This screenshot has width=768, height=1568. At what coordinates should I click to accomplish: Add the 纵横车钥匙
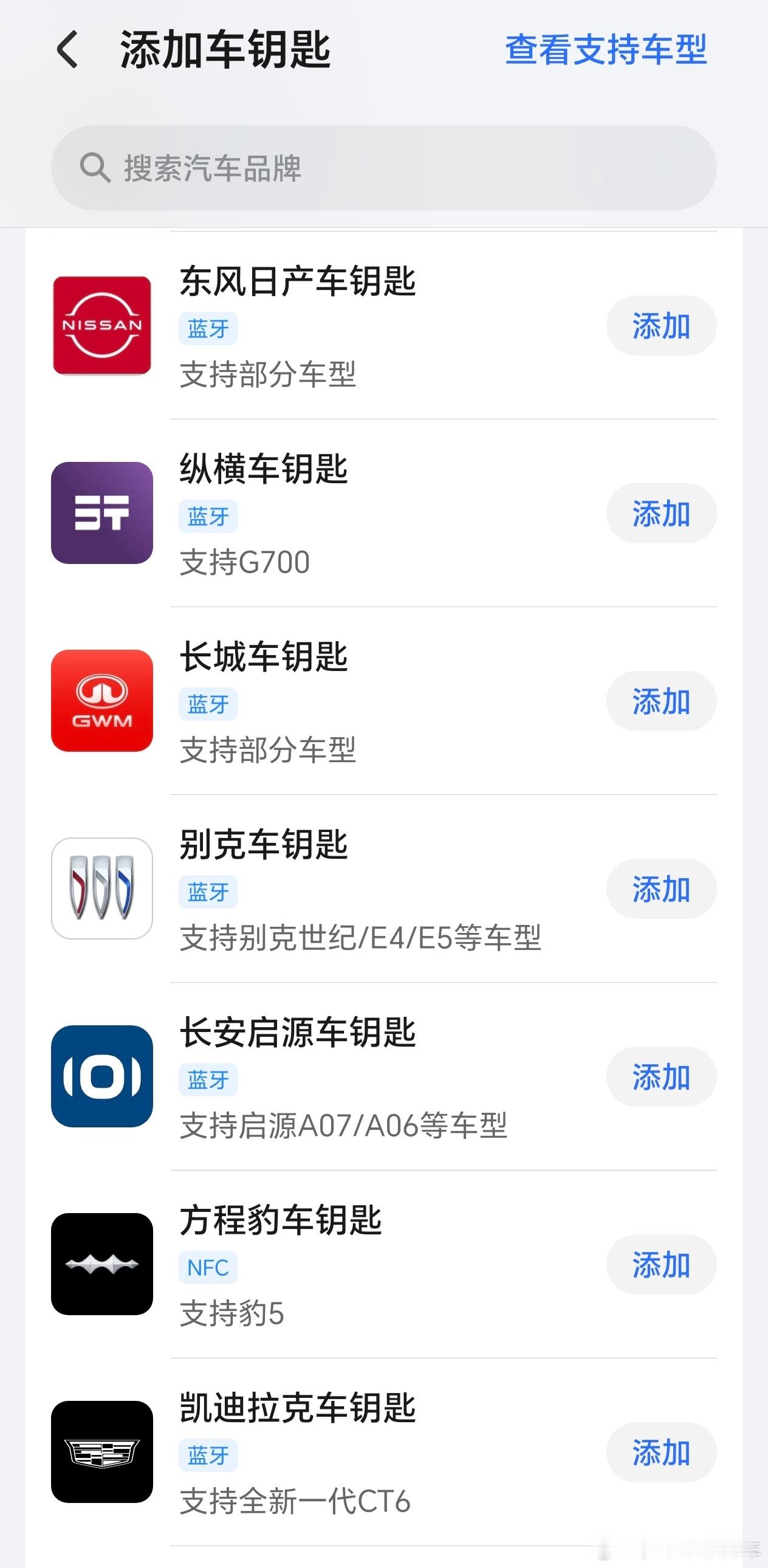pyautogui.click(x=661, y=513)
